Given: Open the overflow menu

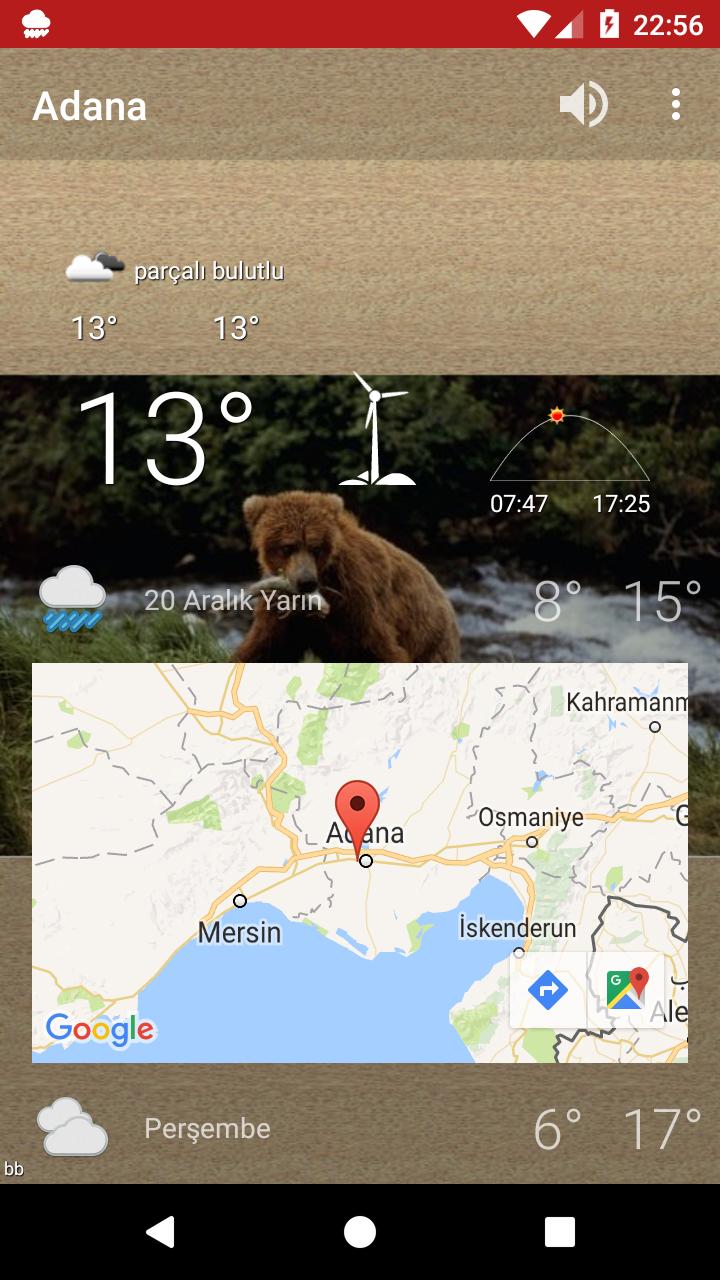Looking at the screenshot, I should point(677,104).
